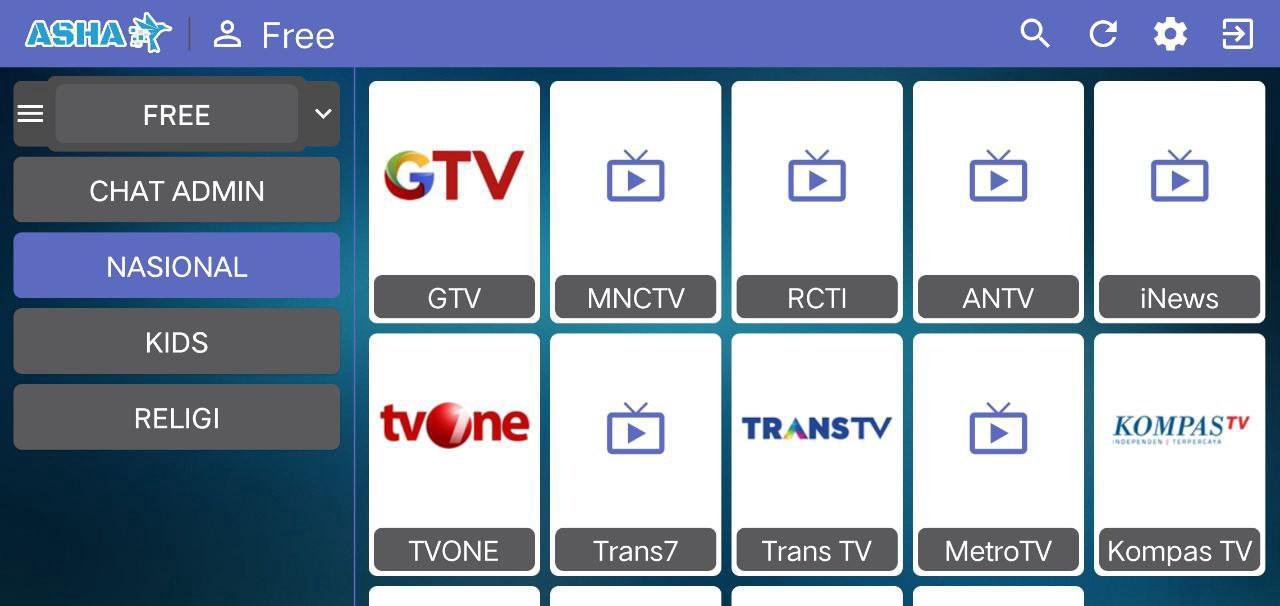The height and width of the screenshot is (606, 1280).
Task: Select the NASIONAL category
Action: [176, 266]
